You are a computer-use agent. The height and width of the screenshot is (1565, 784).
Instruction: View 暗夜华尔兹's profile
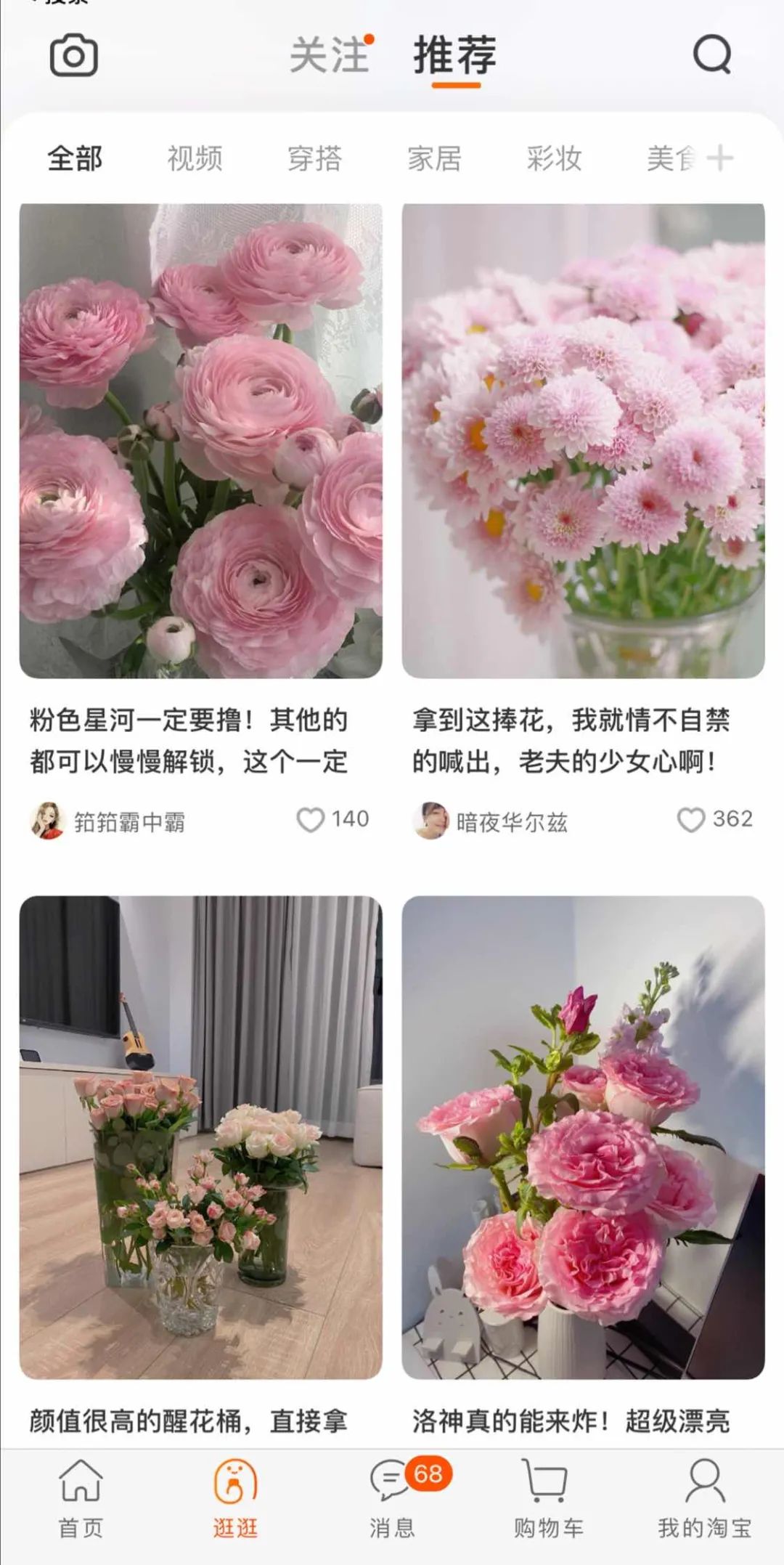tap(491, 821)
